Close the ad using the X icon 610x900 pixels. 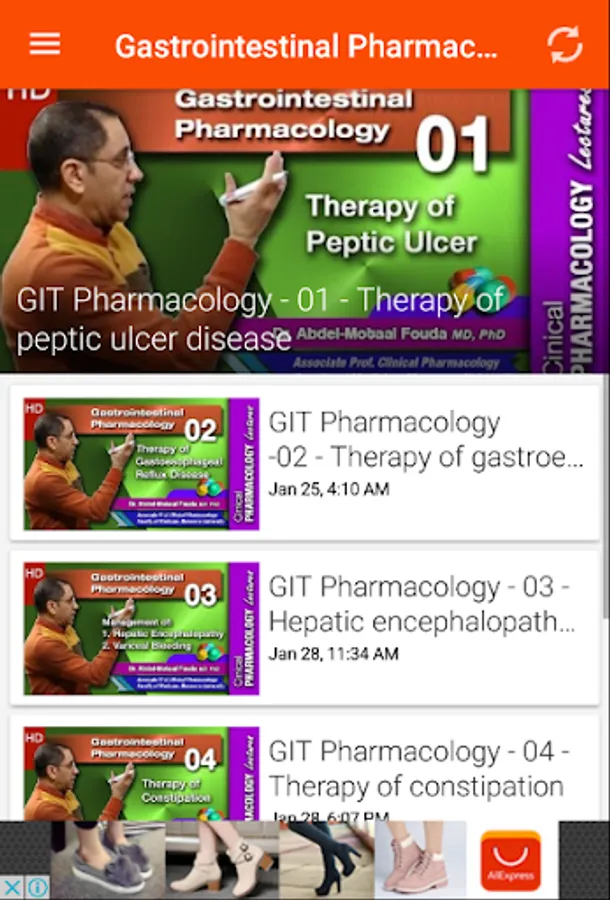(x=12, y=887)
